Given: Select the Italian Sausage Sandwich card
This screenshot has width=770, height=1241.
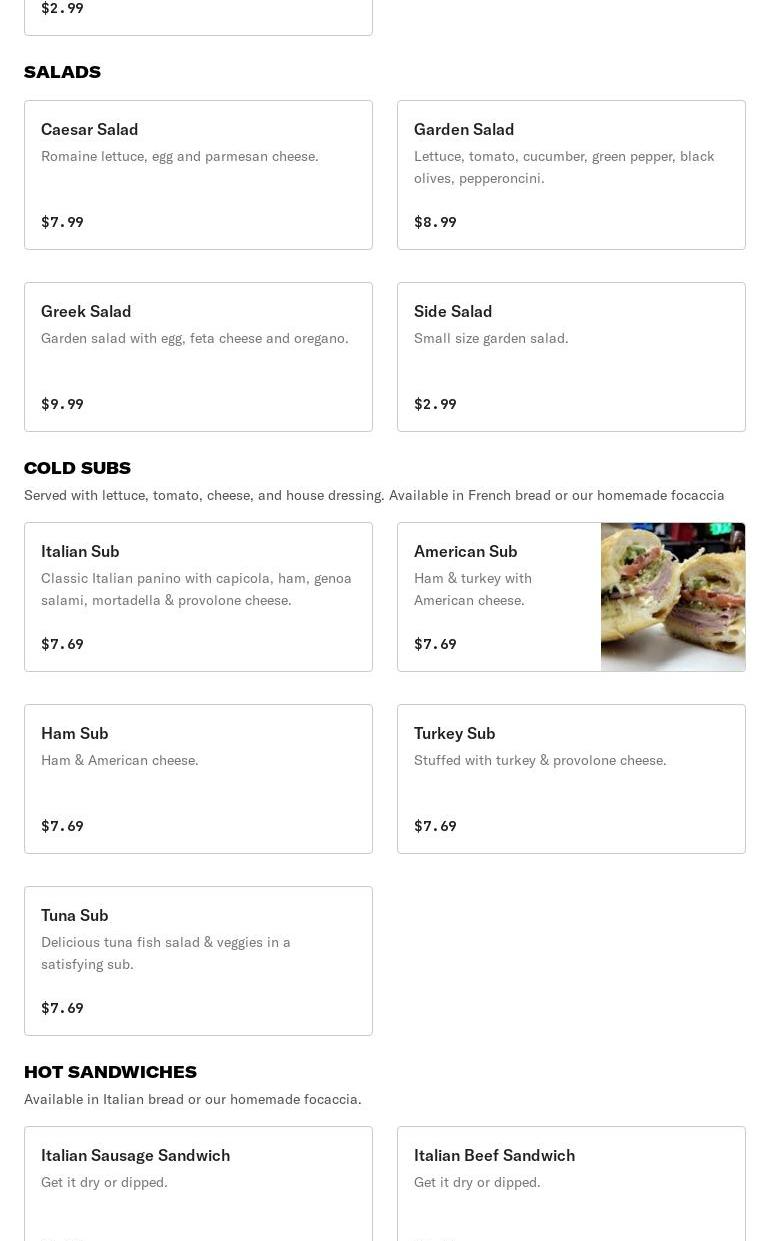Looking at the screenshot, I should click(x=198, y=1183).
